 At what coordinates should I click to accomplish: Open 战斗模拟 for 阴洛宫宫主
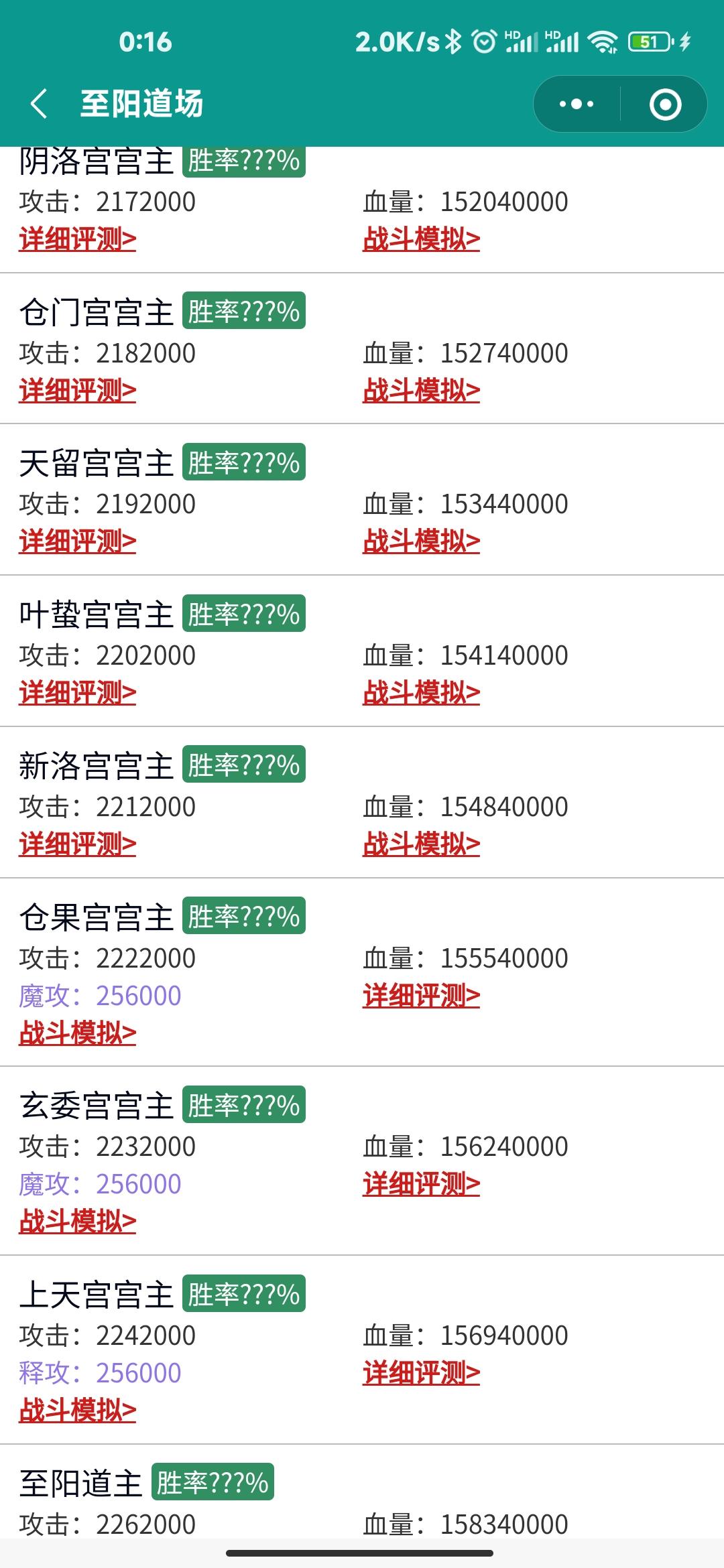[422, 239]
